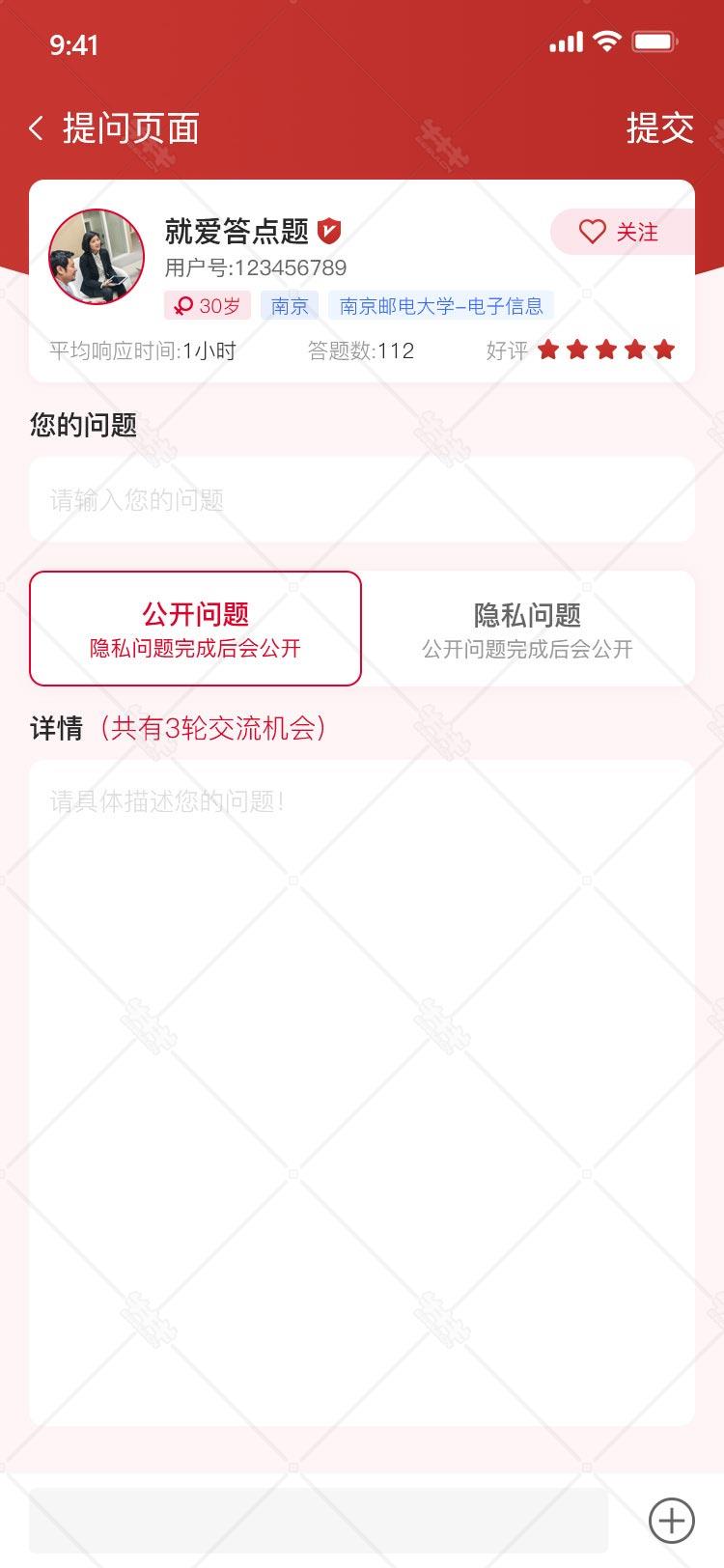724x1568 pixels.
Task: Switch to the 隐私问题 option
Action: (528, 629)
